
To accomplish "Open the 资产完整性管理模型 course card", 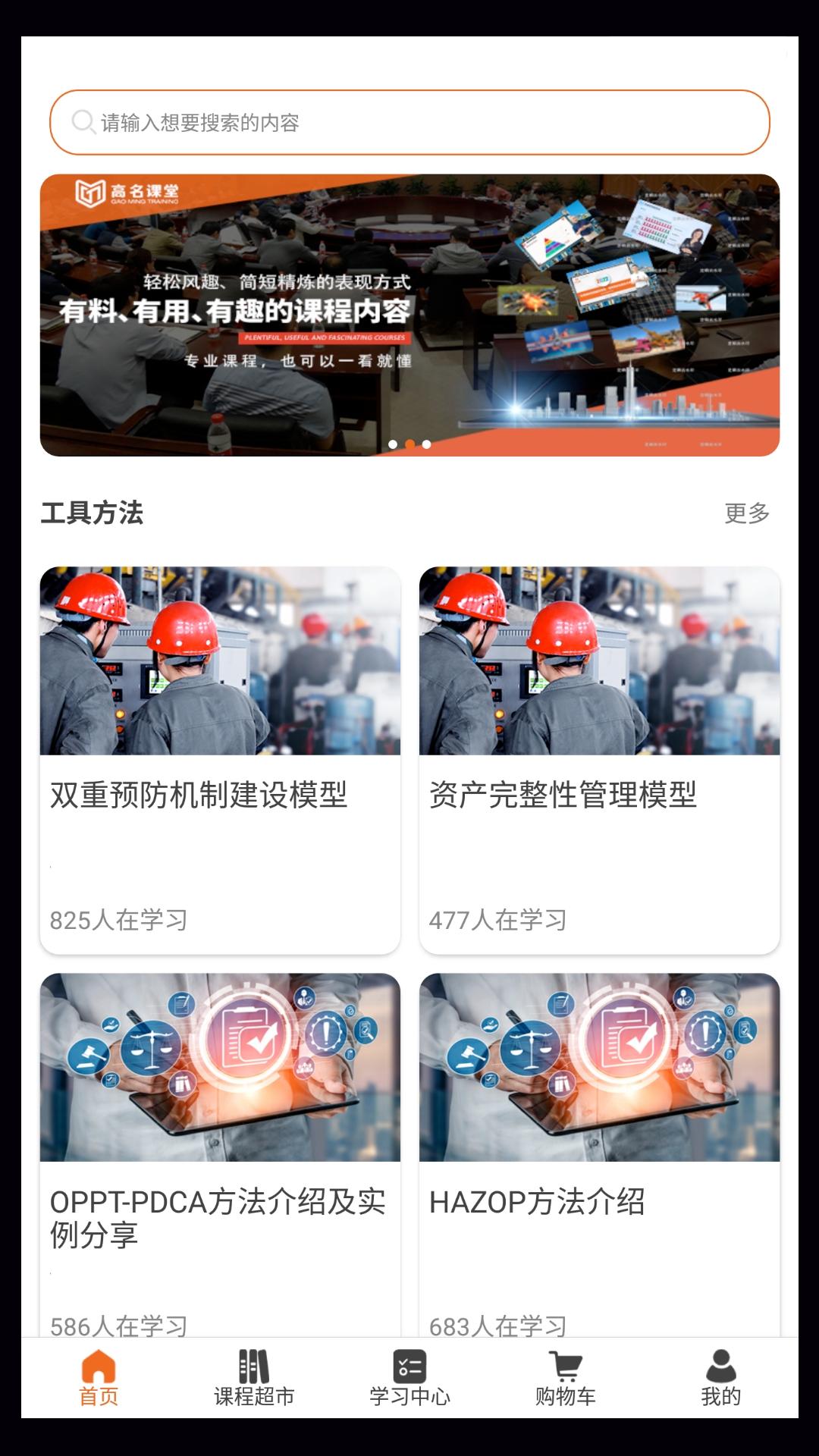I will coord(599,760).
